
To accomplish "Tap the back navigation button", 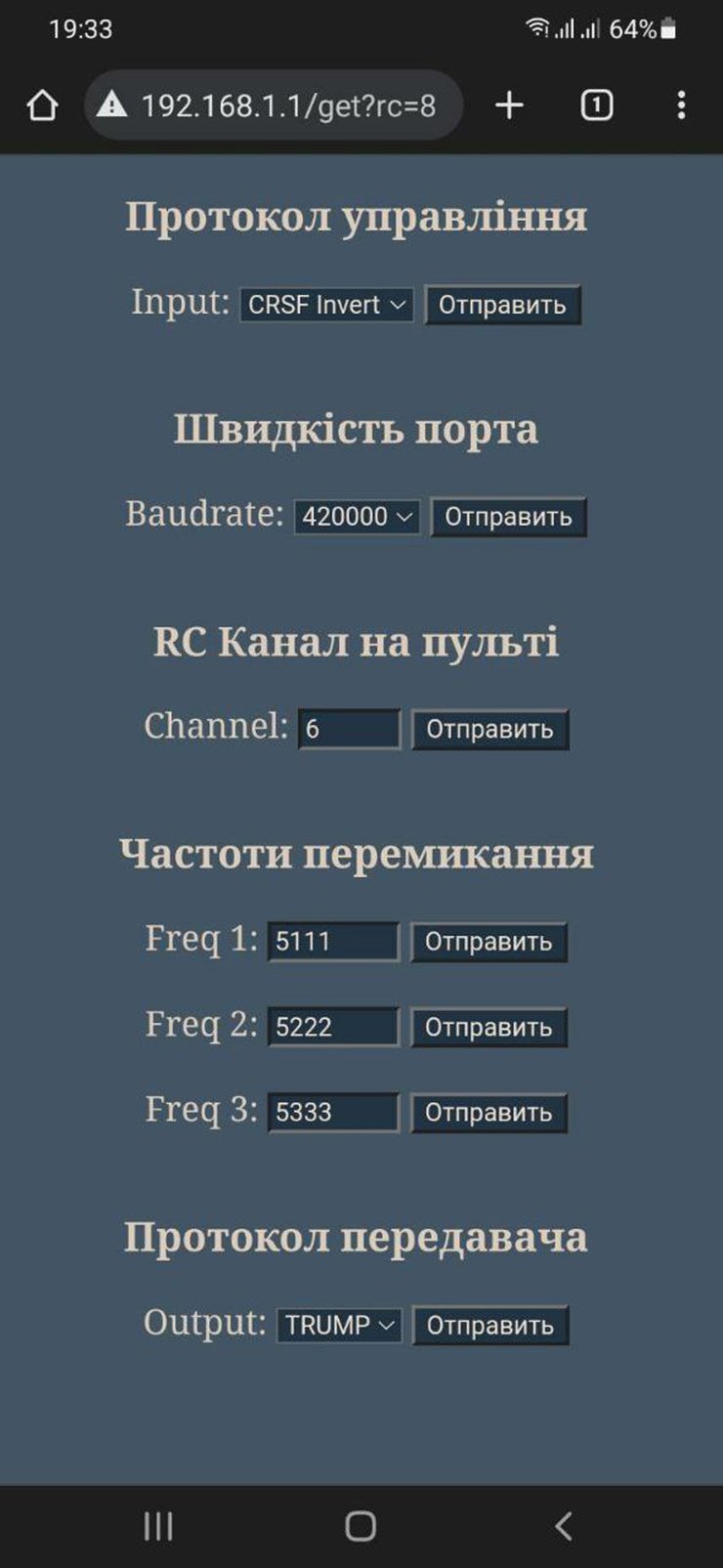I will (x=565, y=1524).
